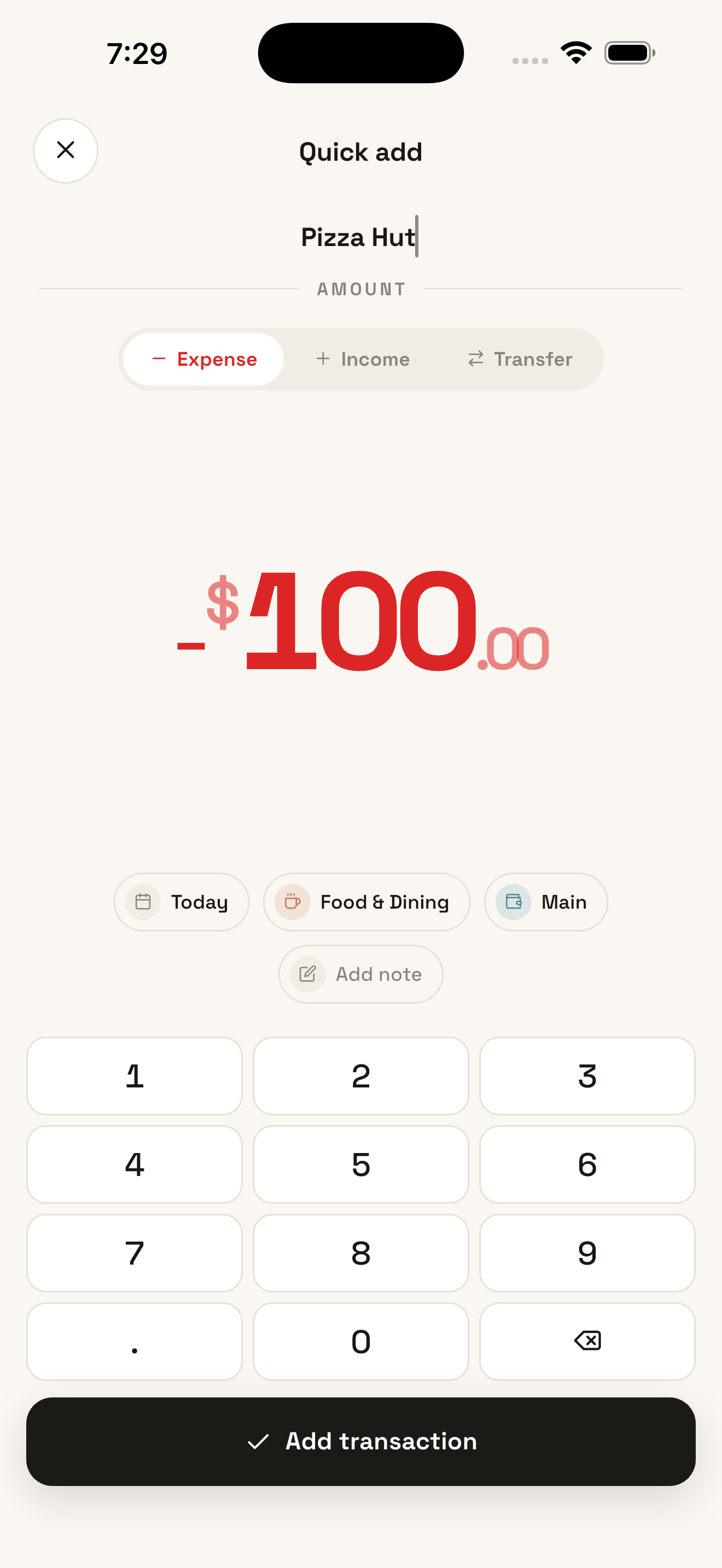Viewport: 722px width, 1568px height.
Task: Switch to the Income type
Action: click(363, 359)
